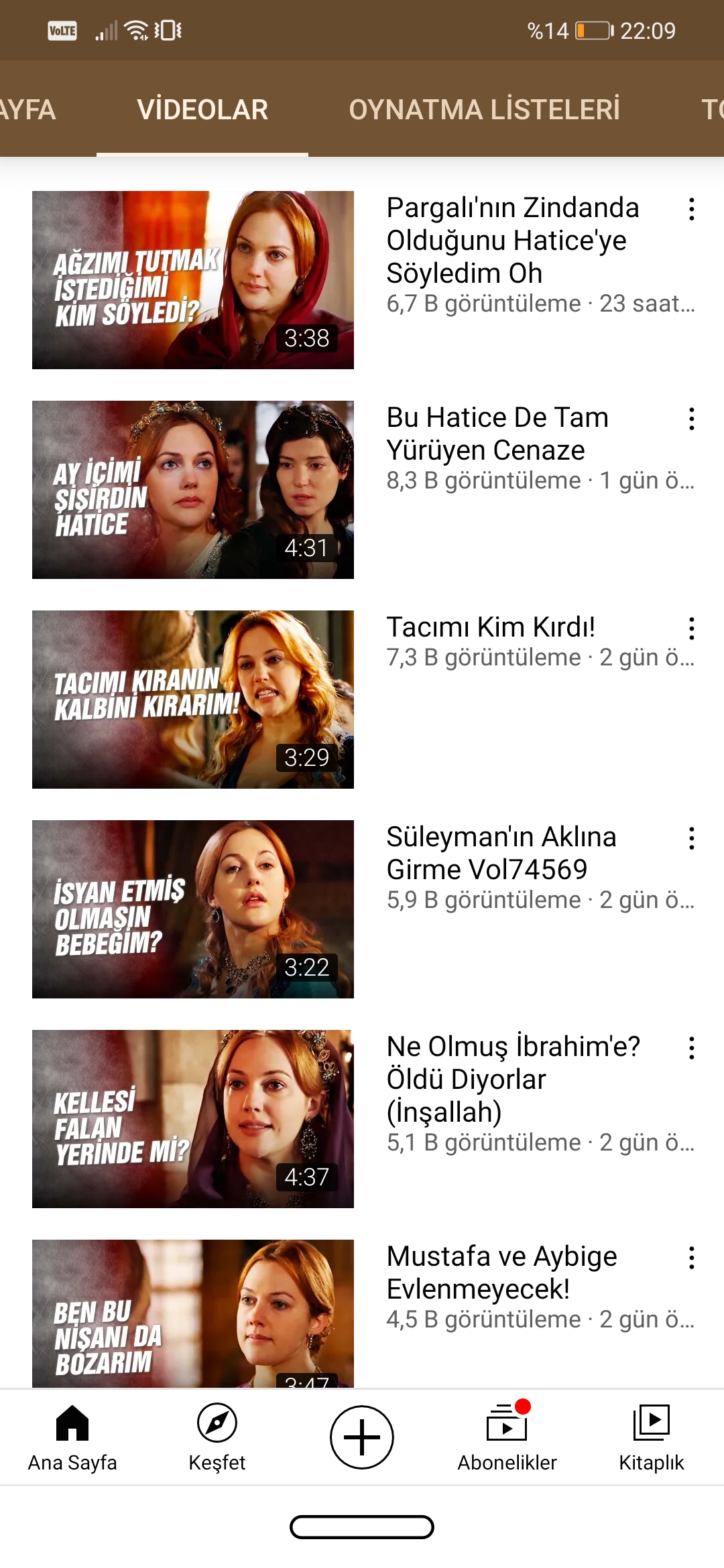Play the Ne Olmuş İbrahim'e? video thumbnail

(x=193, y=1119)
